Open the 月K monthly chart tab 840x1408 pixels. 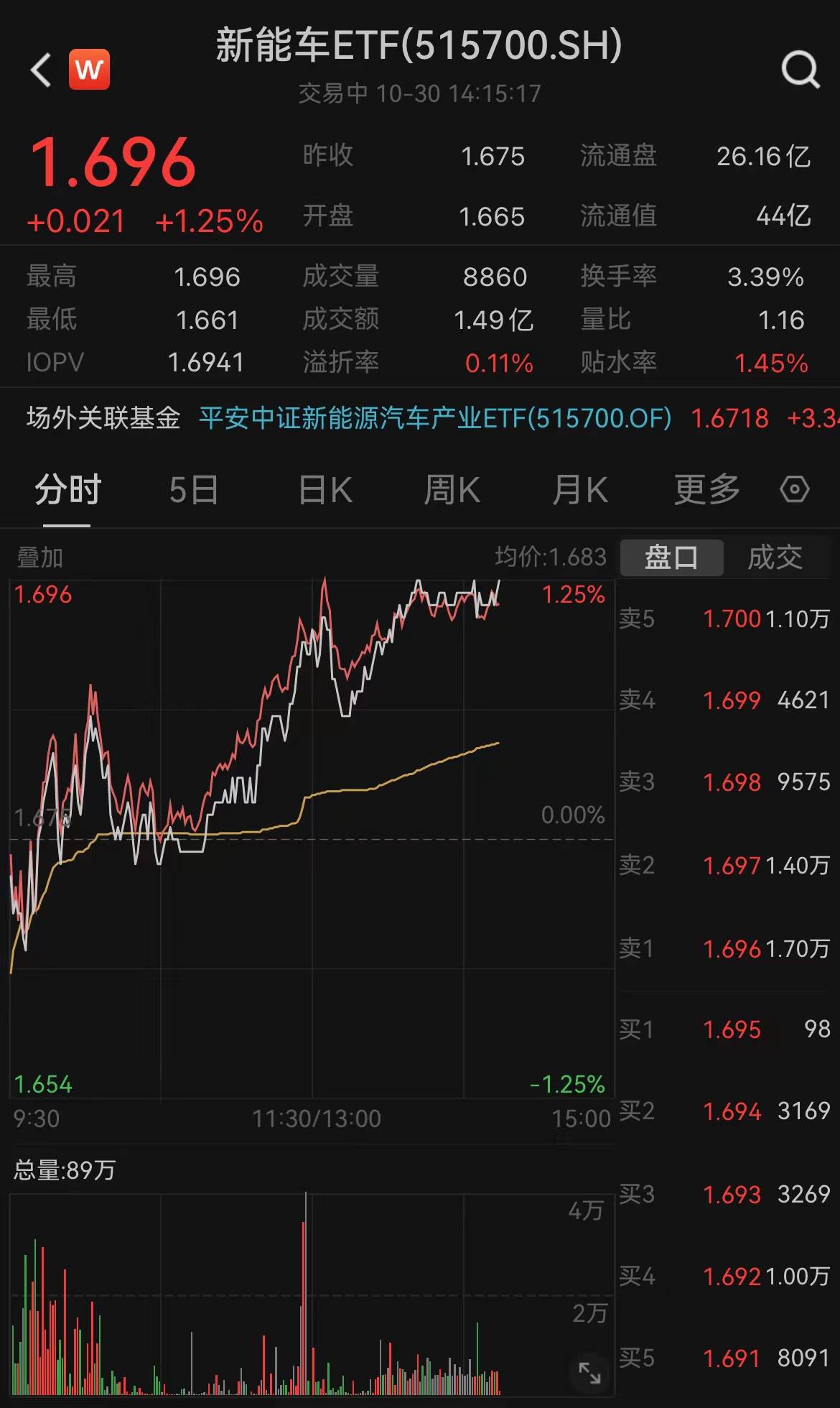tap(579, 489)
